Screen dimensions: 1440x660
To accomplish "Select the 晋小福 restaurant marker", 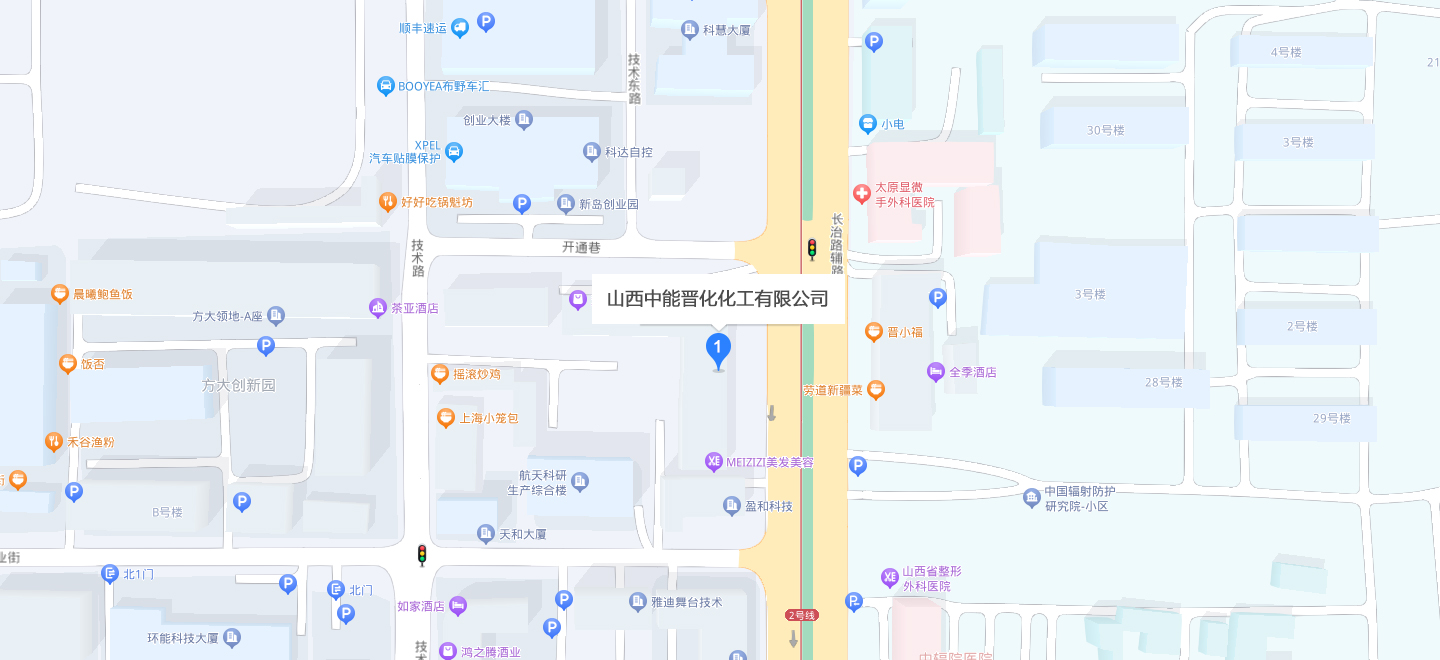I will tap(874, 332).
